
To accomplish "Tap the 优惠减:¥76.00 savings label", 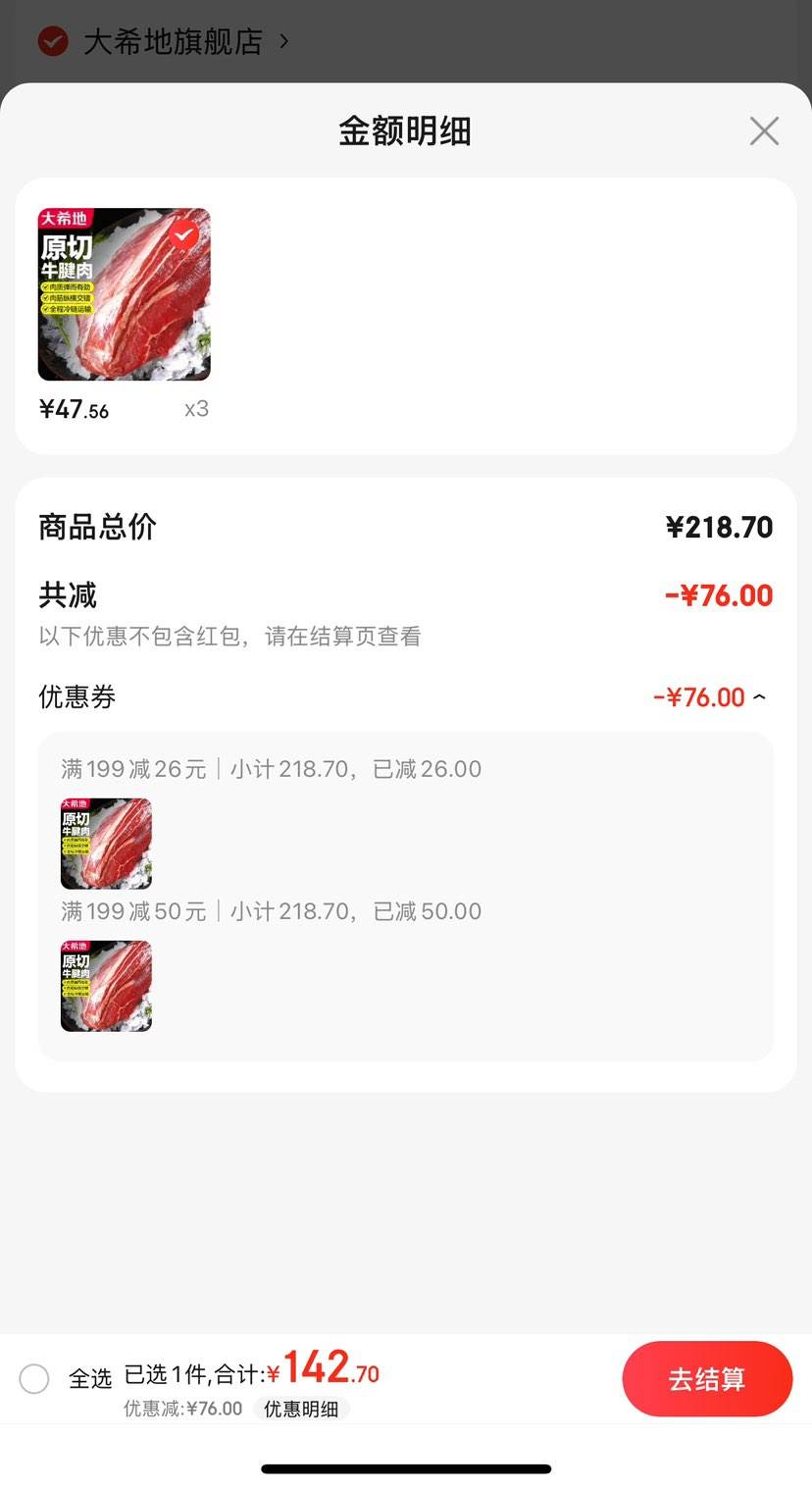I will pyautogui.click(x=180, y=1409).
